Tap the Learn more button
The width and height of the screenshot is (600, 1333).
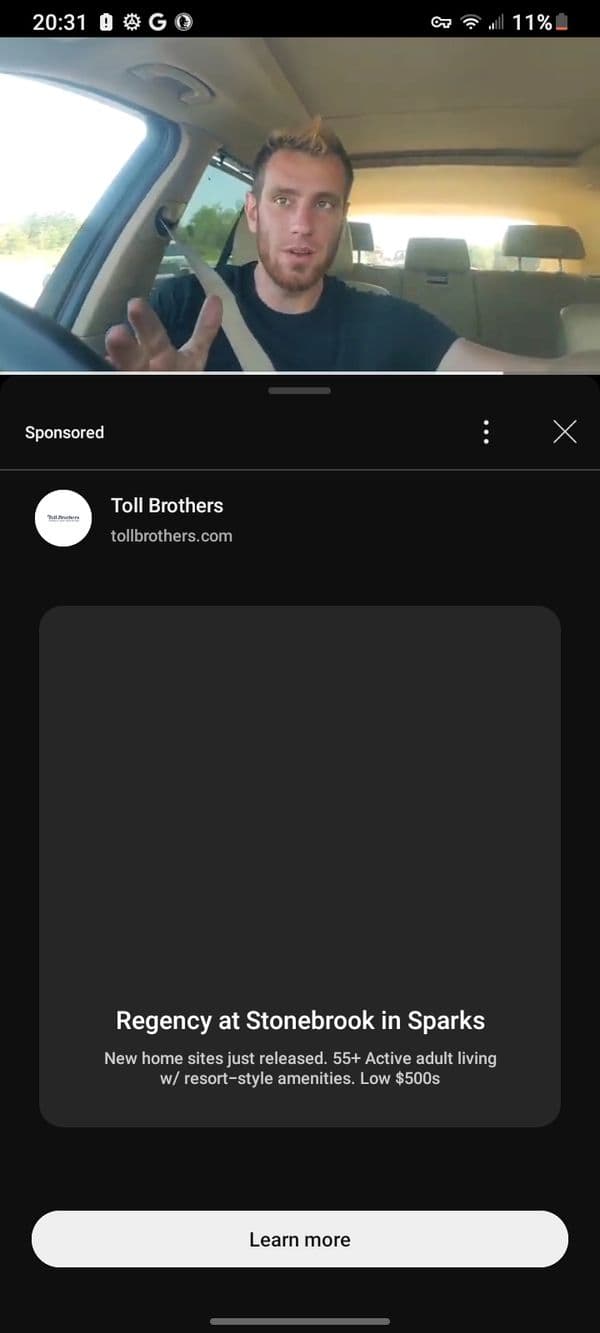tap(300, 1239)
